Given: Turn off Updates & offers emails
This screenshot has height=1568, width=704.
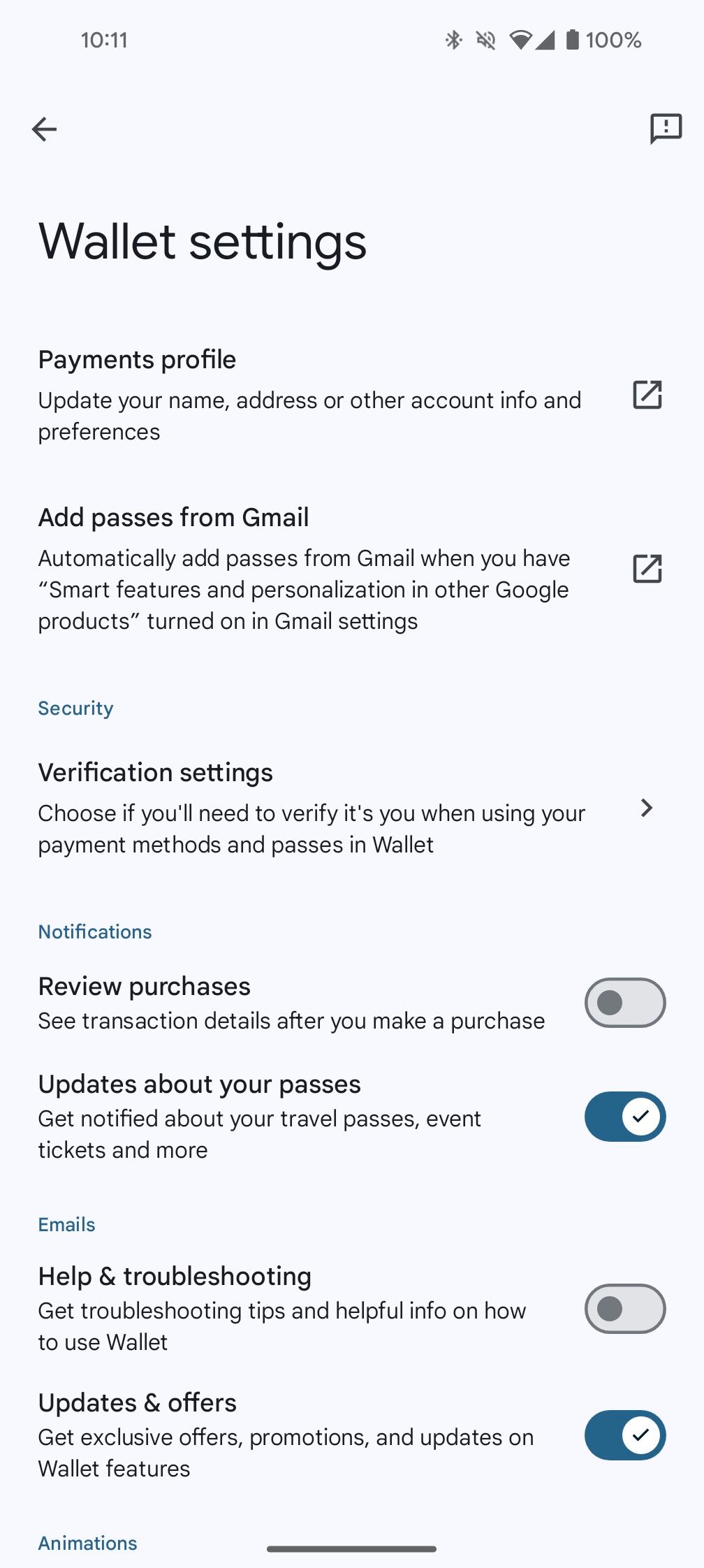Looking at the screenshot, I should coord(624,1436).
